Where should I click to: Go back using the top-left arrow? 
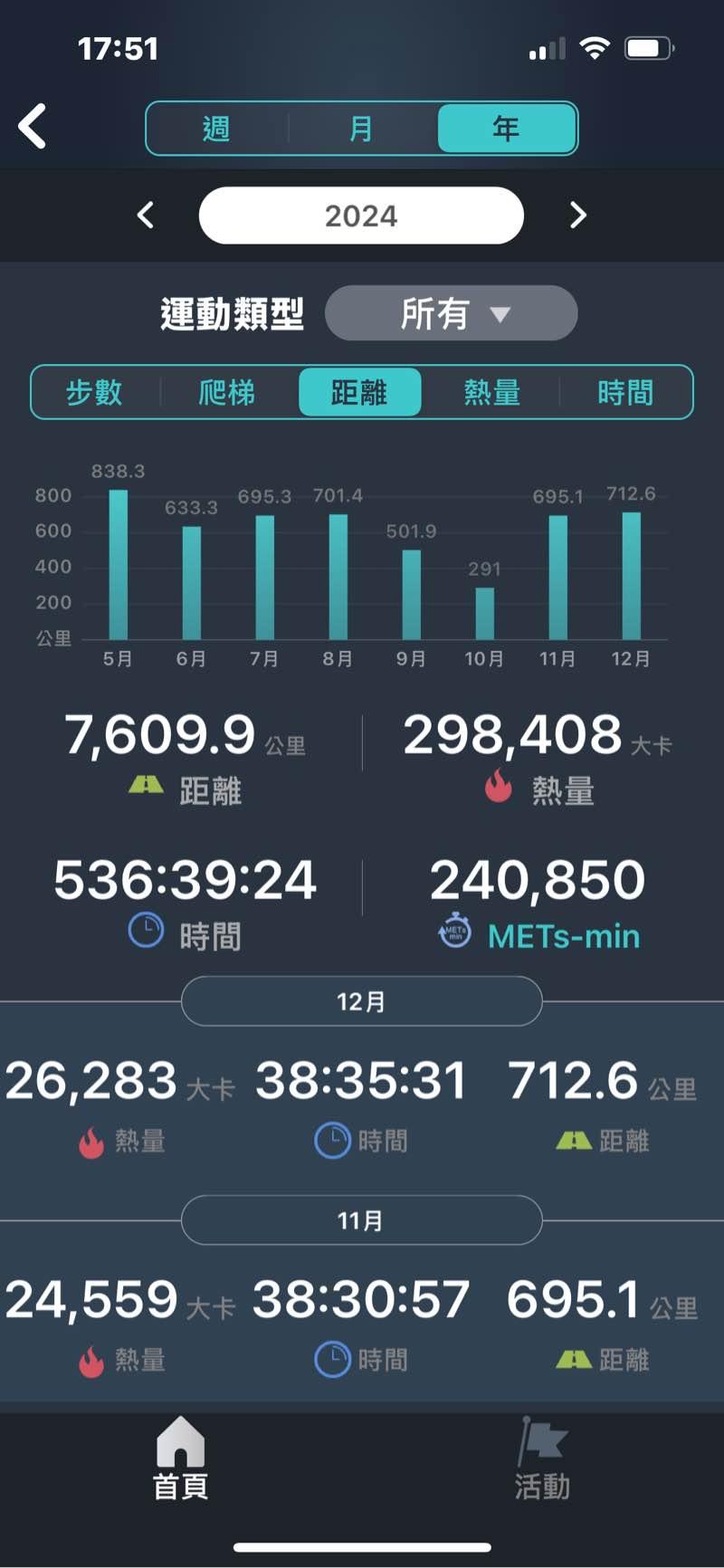(x=33, y=126)
